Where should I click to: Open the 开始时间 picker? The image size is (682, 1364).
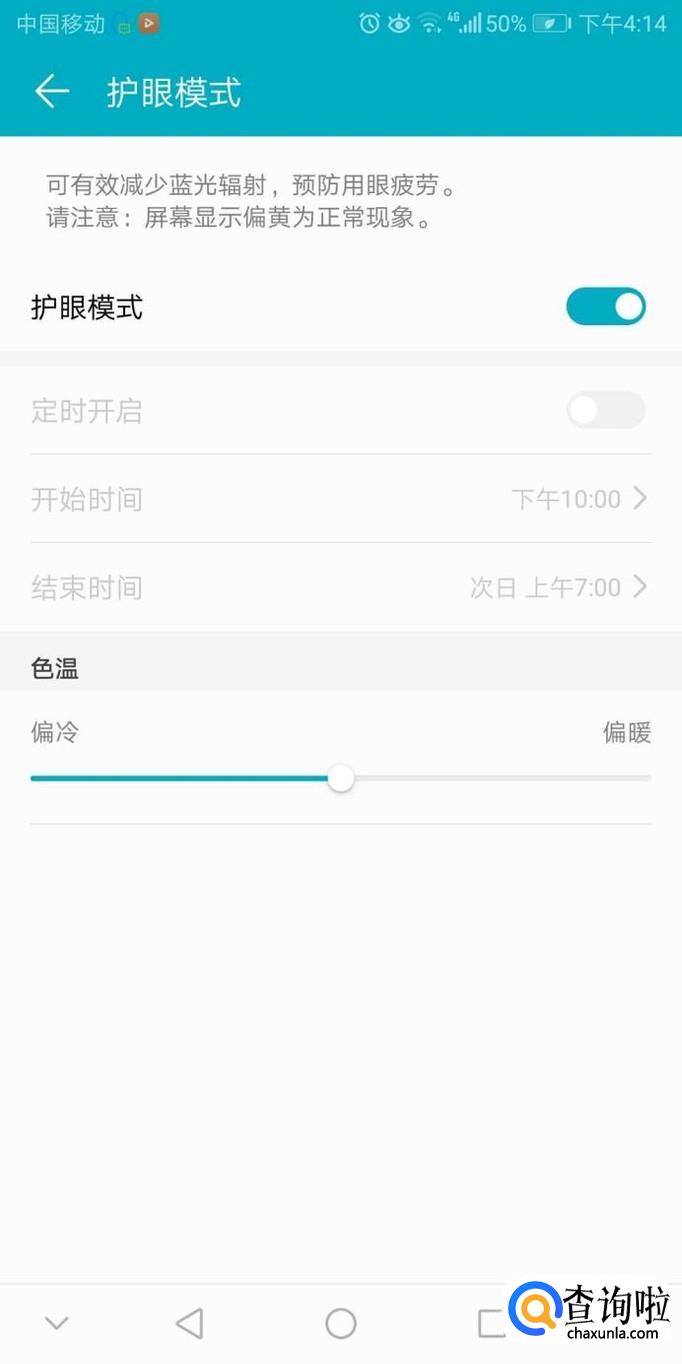pyautogui.click(x=340, y=498)
